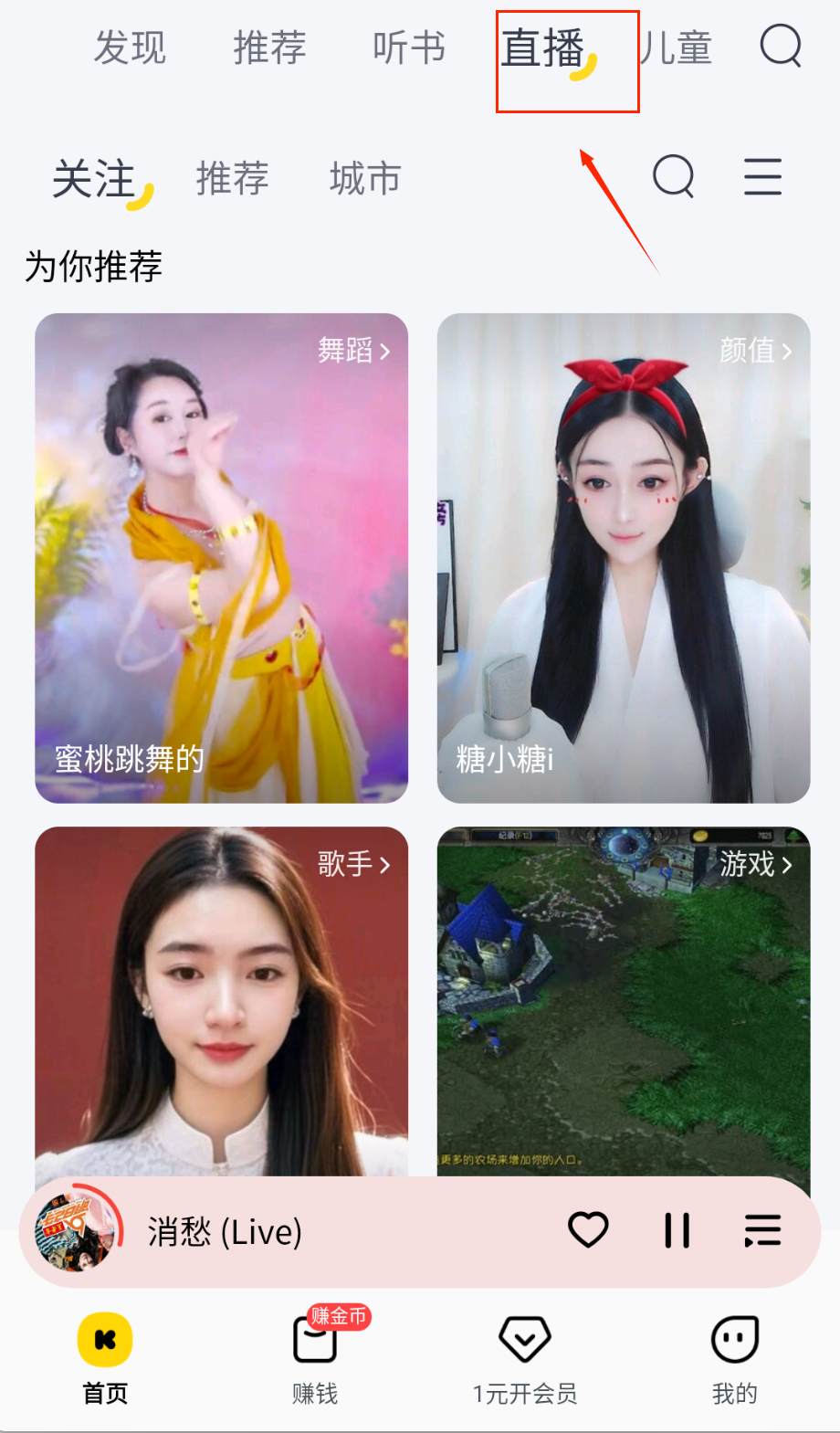Pause the playing song
The image size is (840, 1433).
[677, 1230]
